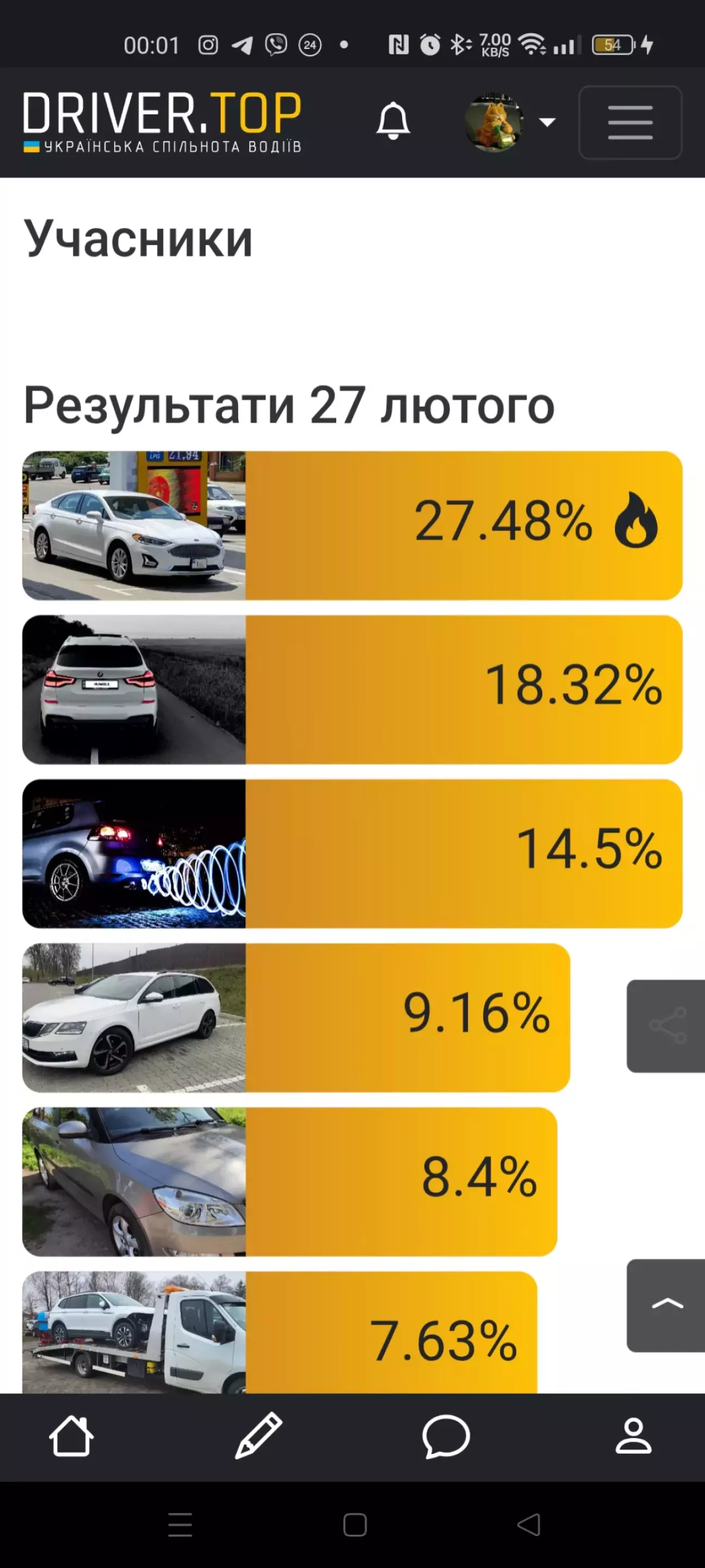The image size is (705, 1568).
Task: Open the entry with 9.16% votes
Action: tap(296, 1017)
